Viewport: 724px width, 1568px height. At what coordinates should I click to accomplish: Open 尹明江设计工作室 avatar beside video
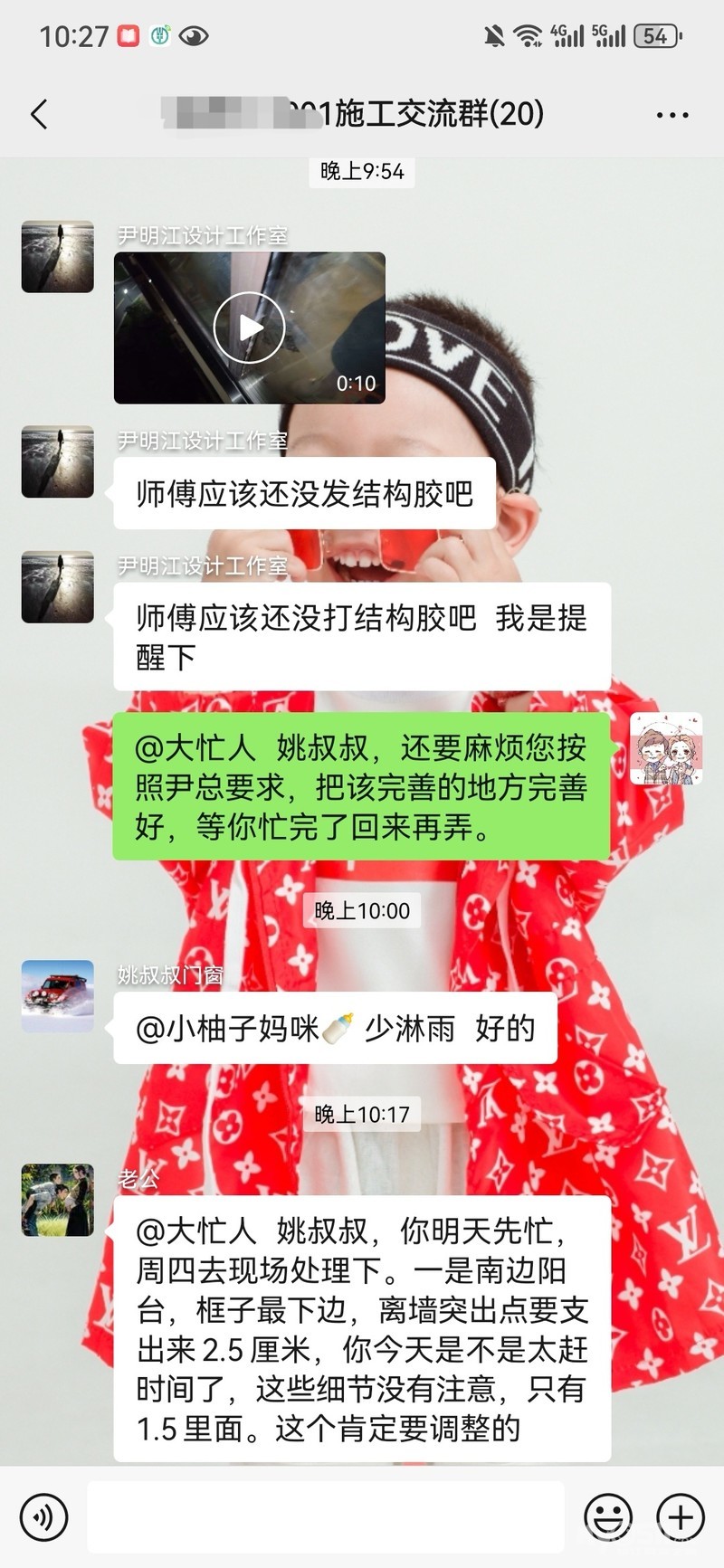[x=58, y=256]
